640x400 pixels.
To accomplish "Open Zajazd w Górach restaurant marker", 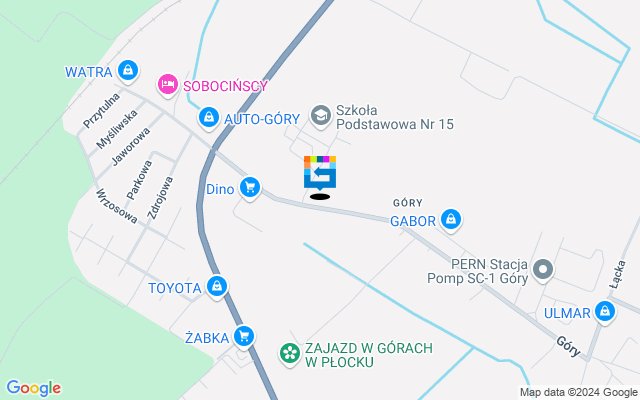I will tap(289, 353).
